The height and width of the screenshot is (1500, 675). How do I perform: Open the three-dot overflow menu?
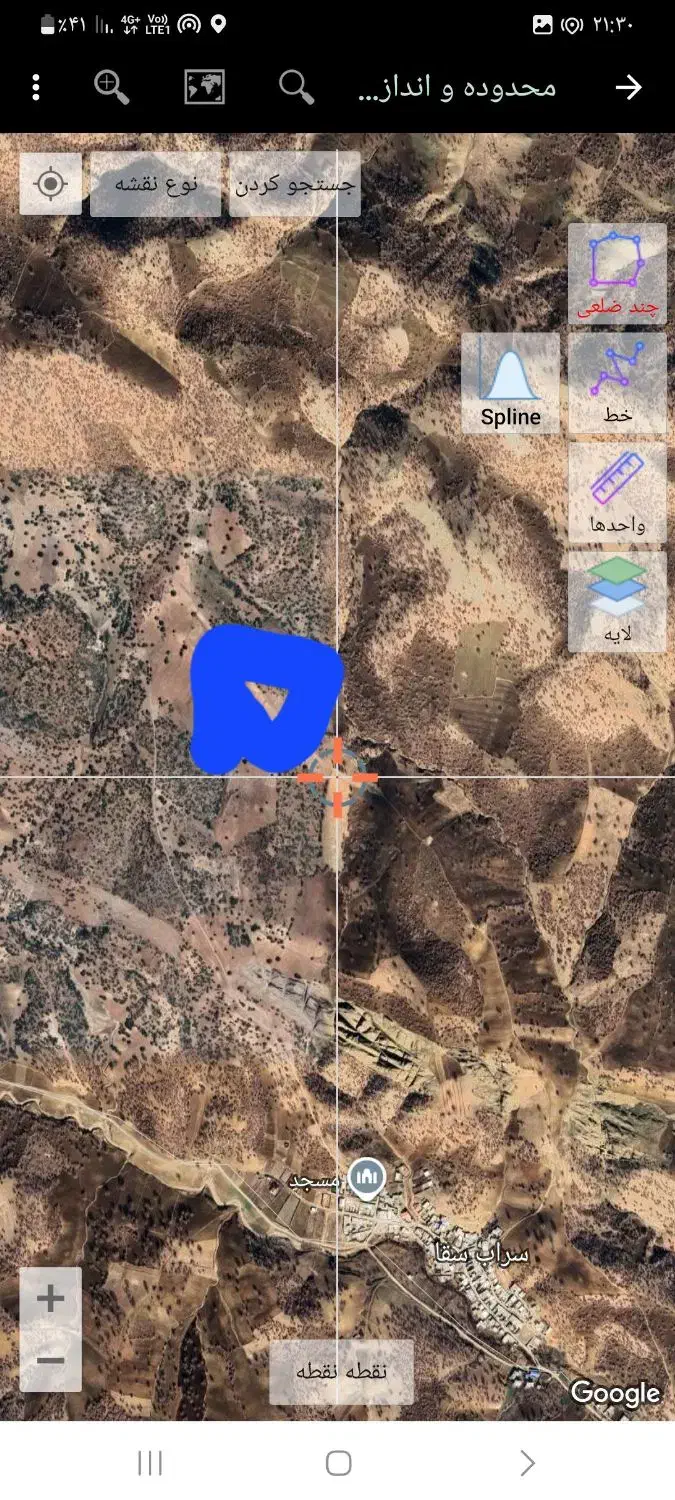coord(36,88)
